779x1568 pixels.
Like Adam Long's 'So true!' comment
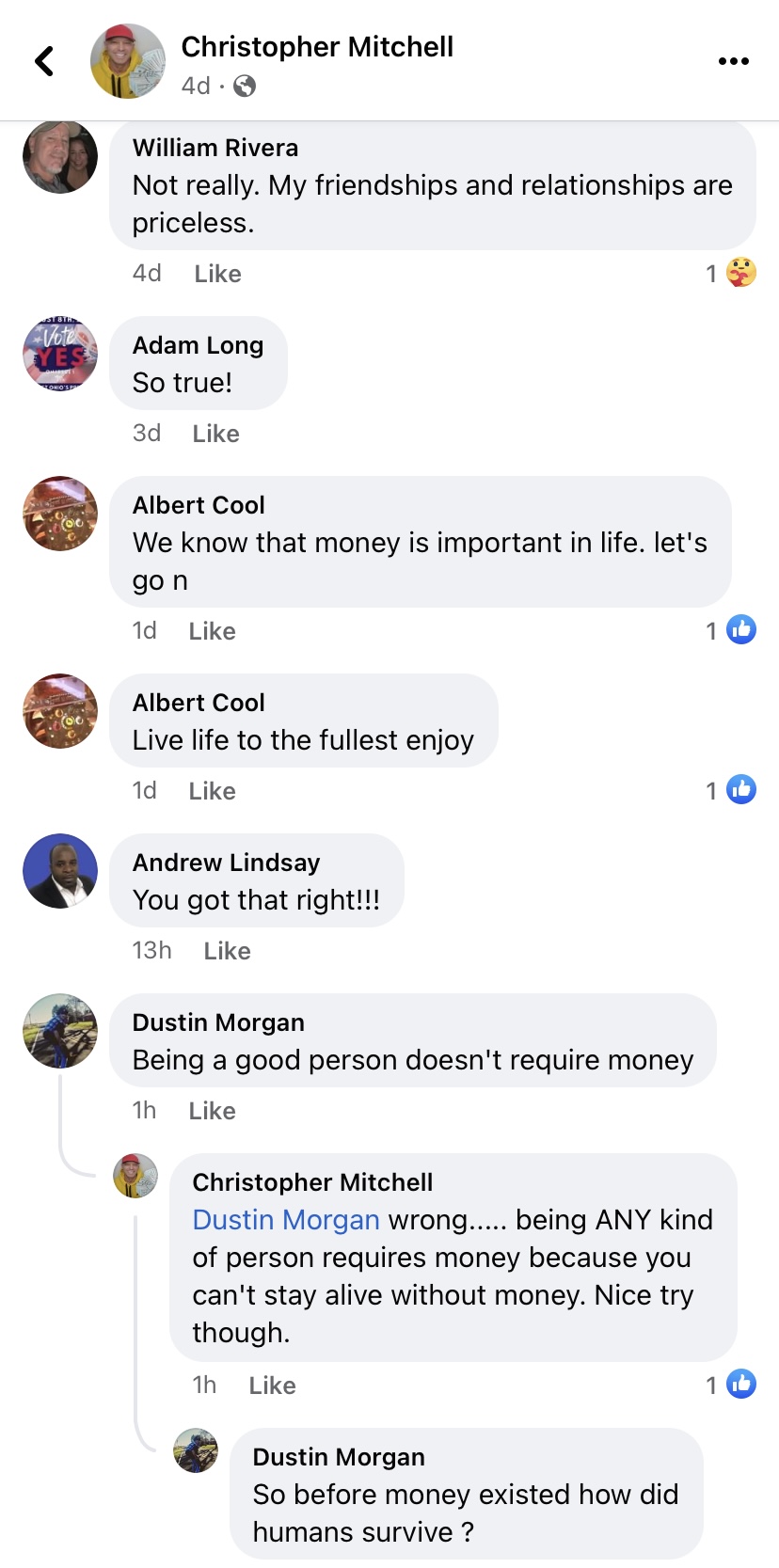(215, 434)
